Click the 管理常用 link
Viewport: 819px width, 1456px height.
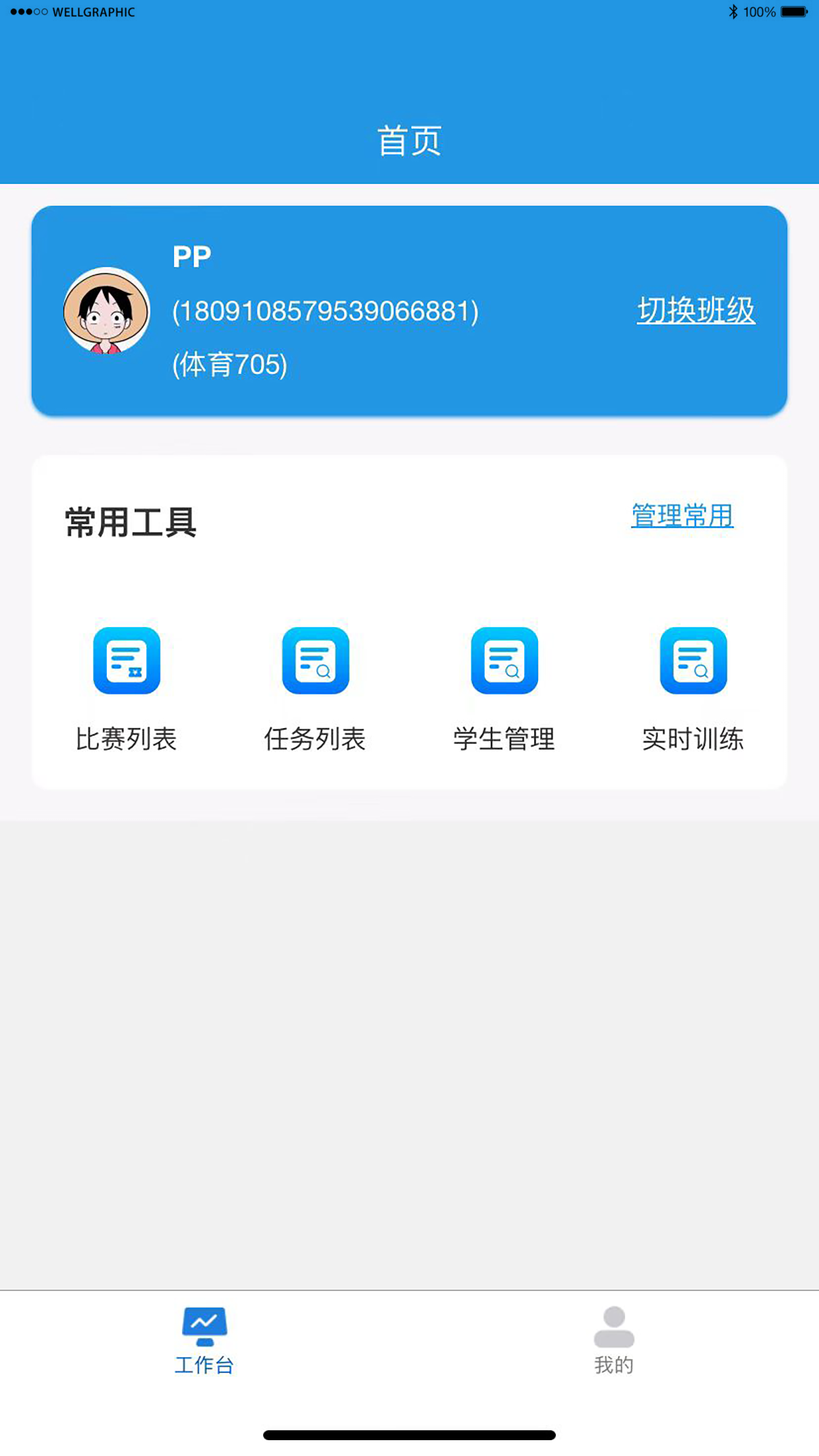point(682,518)
